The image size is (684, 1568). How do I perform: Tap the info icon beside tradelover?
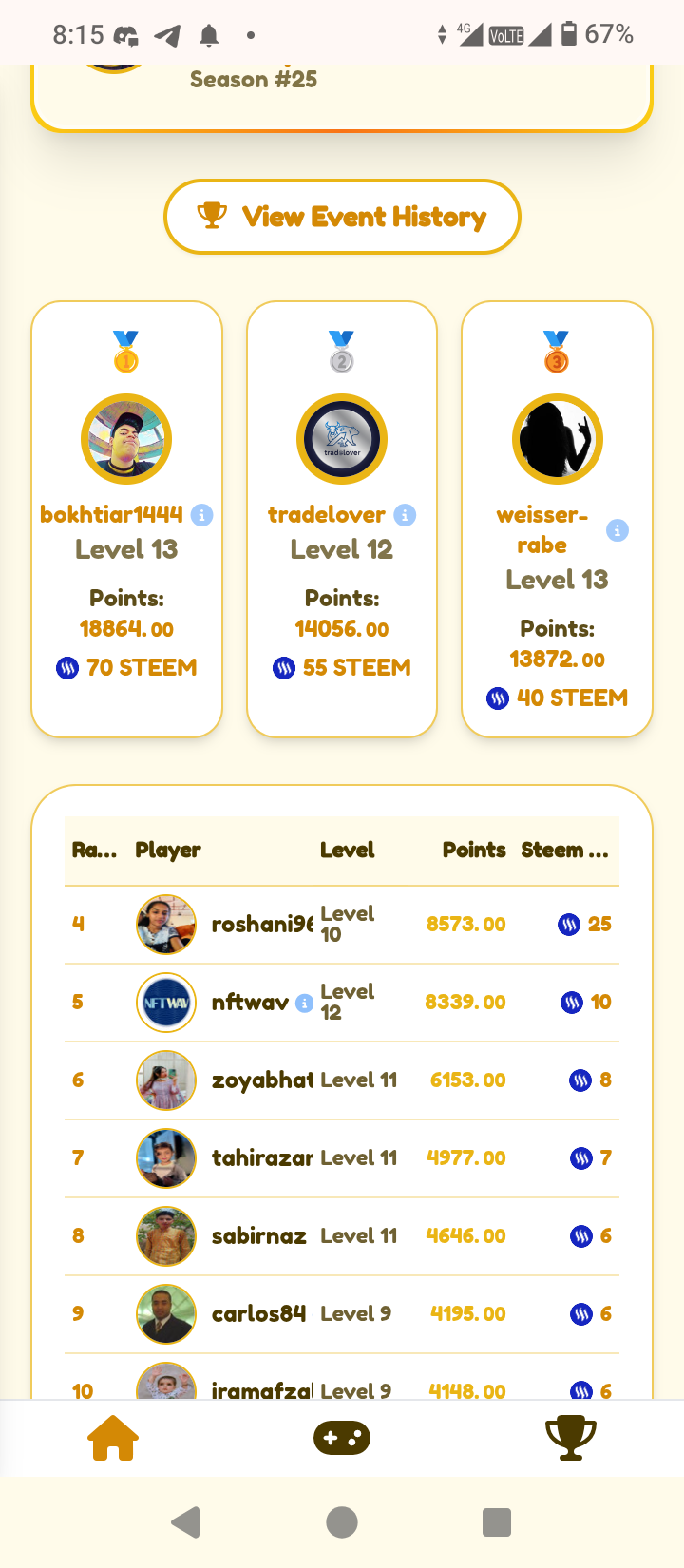405,515
